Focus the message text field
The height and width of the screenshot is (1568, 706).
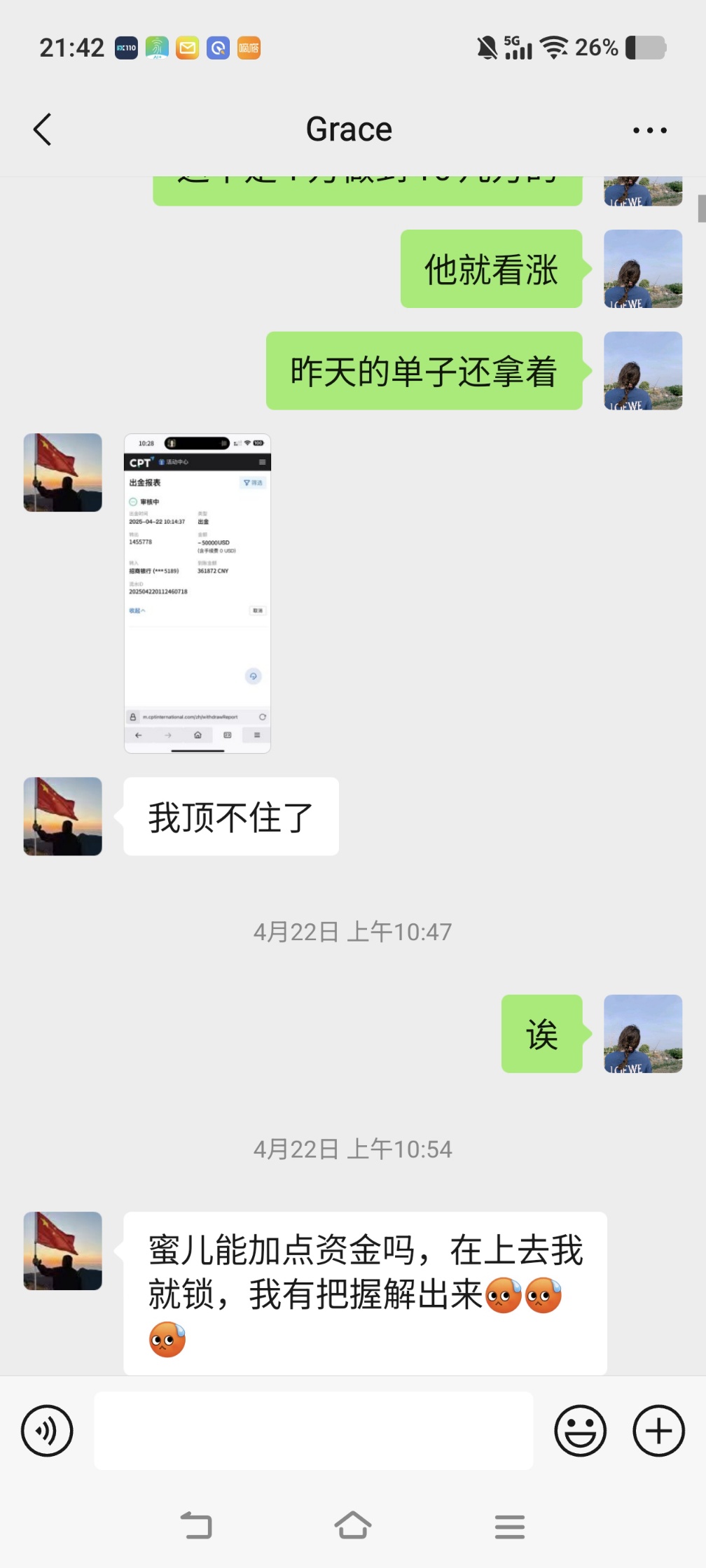[x=313, y=1430]
